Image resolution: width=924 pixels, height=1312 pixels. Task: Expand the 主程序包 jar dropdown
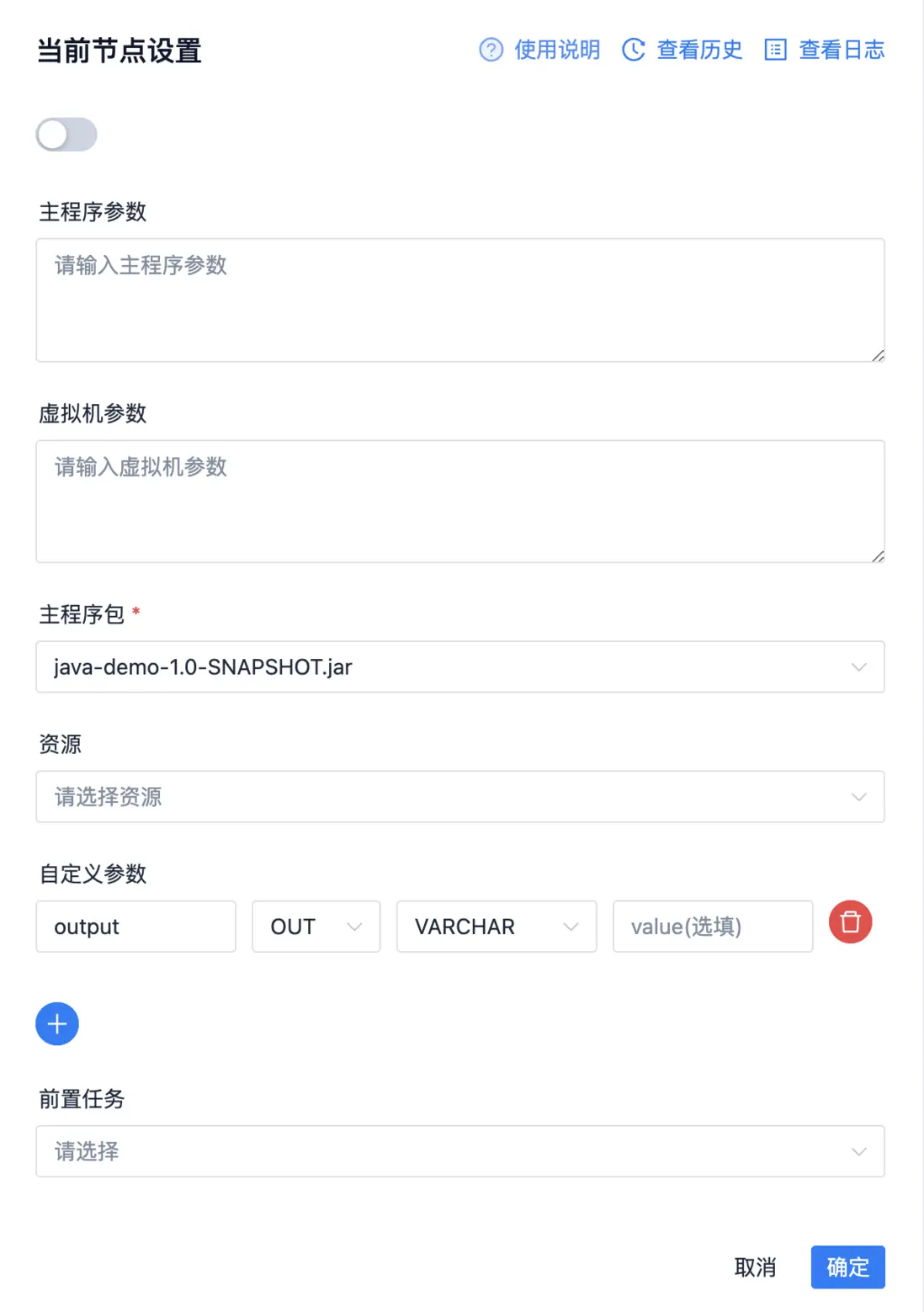pos(459,667)
